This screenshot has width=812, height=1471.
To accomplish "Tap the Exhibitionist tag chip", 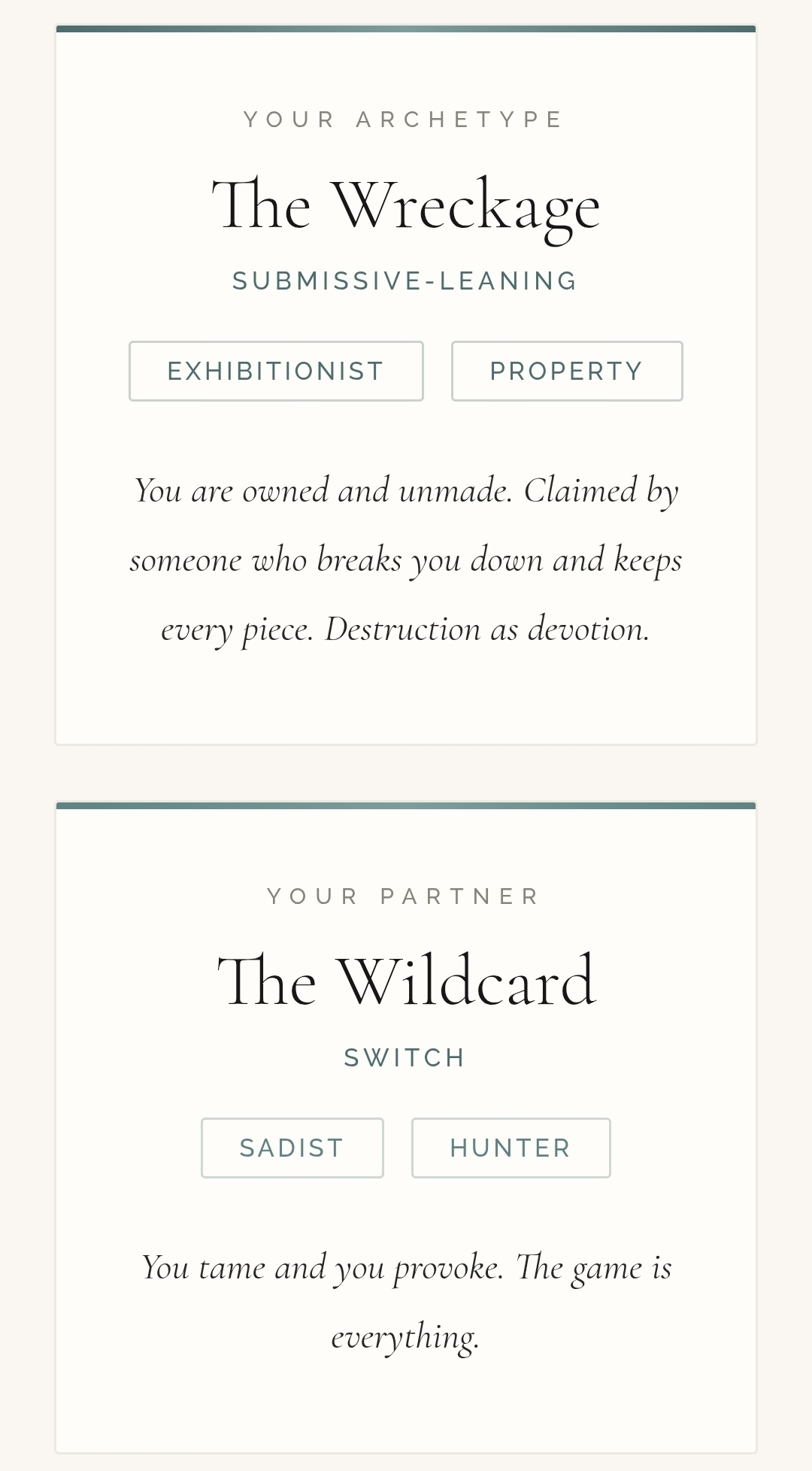I will pyautogui.click(x=276, y=371).
